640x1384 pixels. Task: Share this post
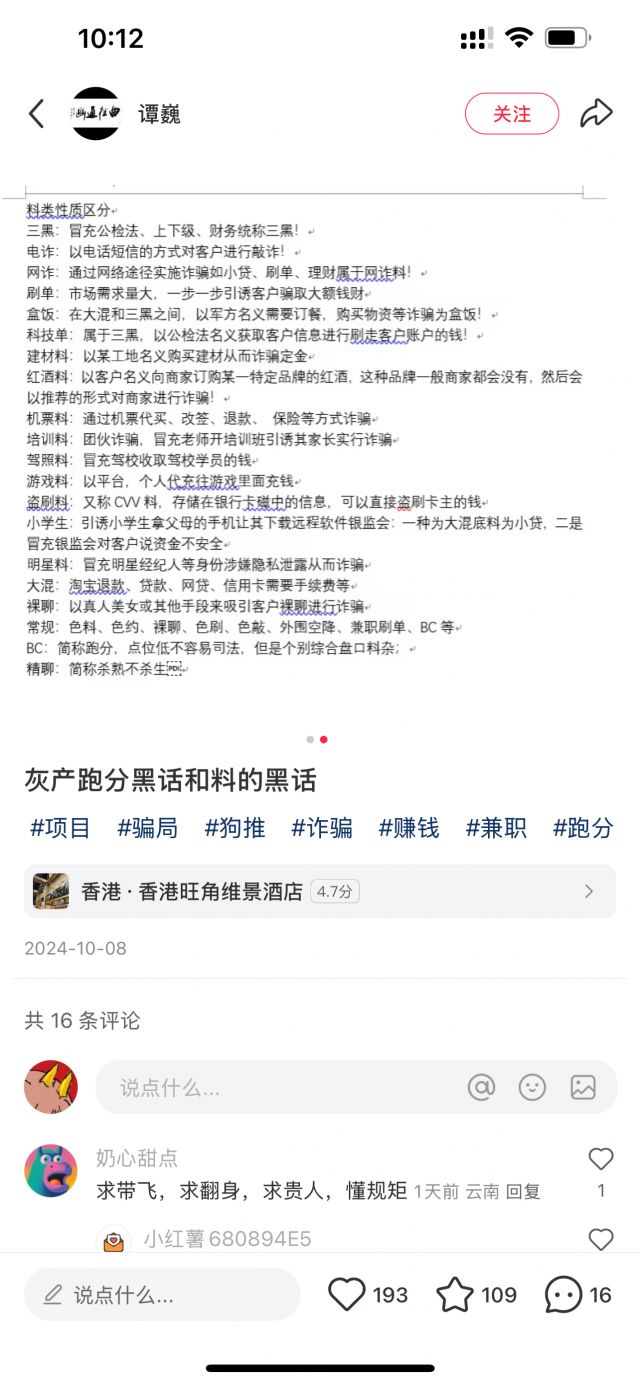pos(596,114)
